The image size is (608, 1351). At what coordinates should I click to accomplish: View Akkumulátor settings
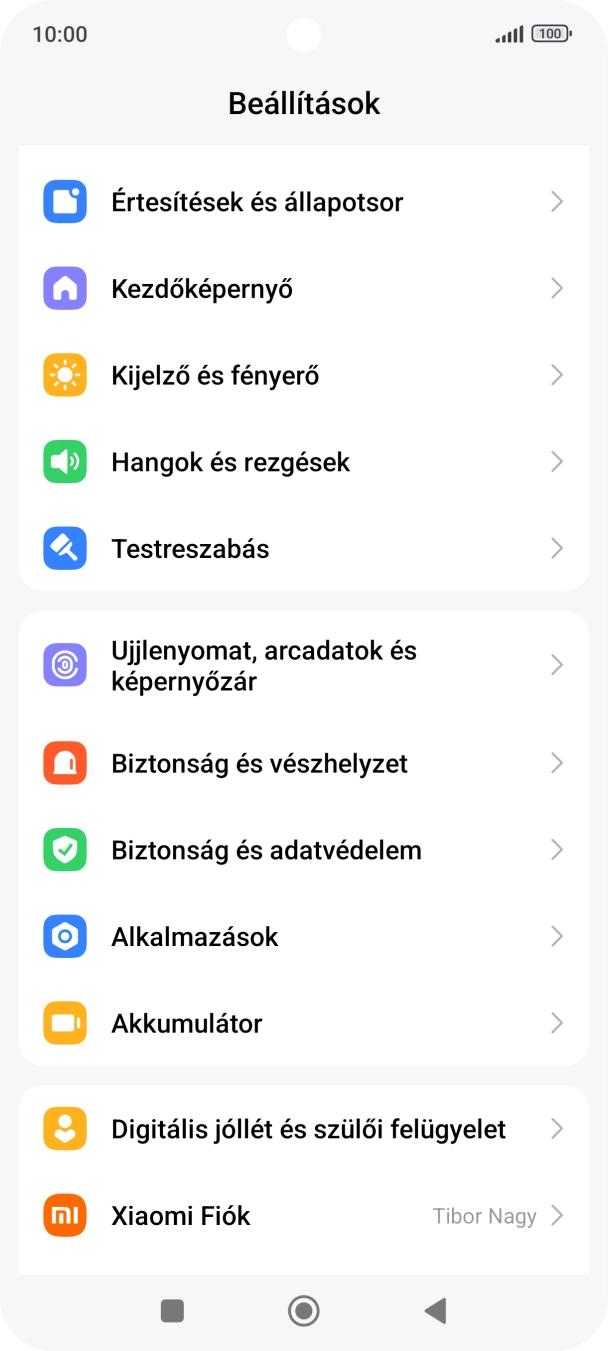[303, 1024]
